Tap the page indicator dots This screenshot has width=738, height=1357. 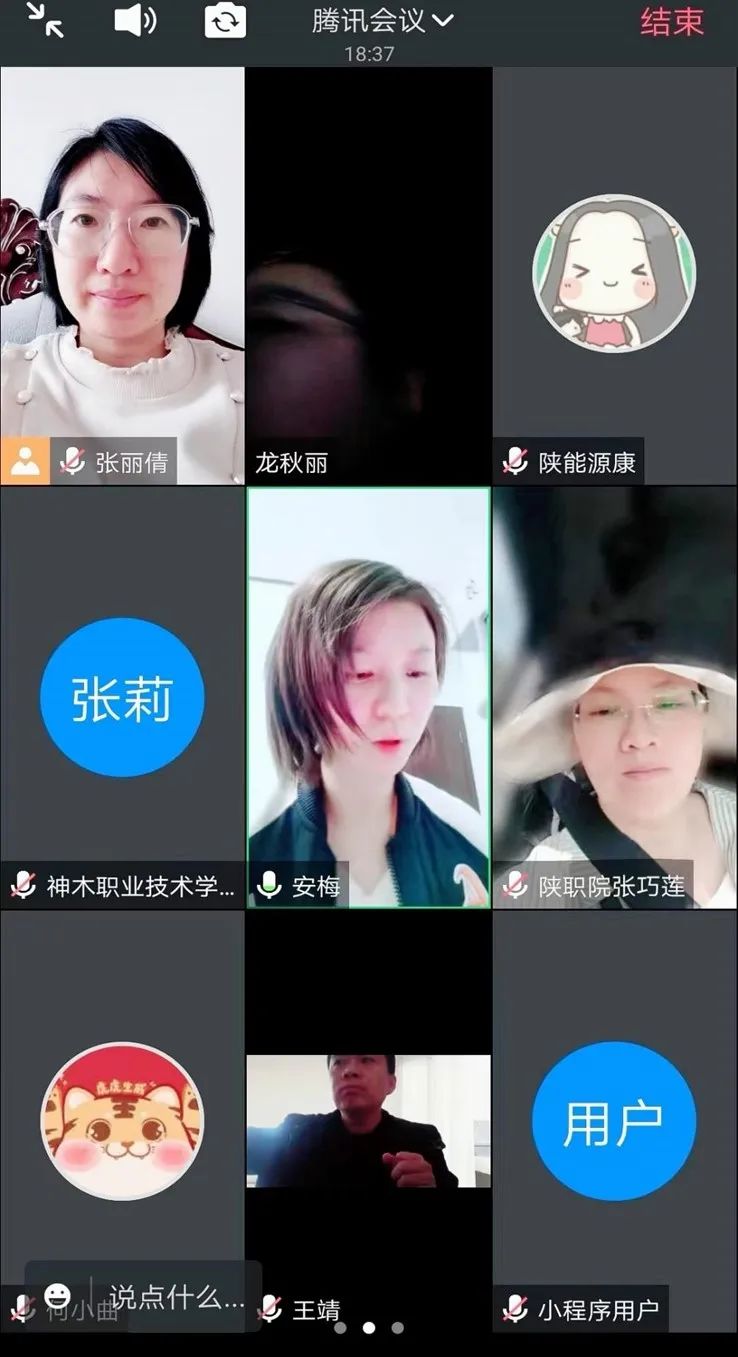click(368, 1329)
